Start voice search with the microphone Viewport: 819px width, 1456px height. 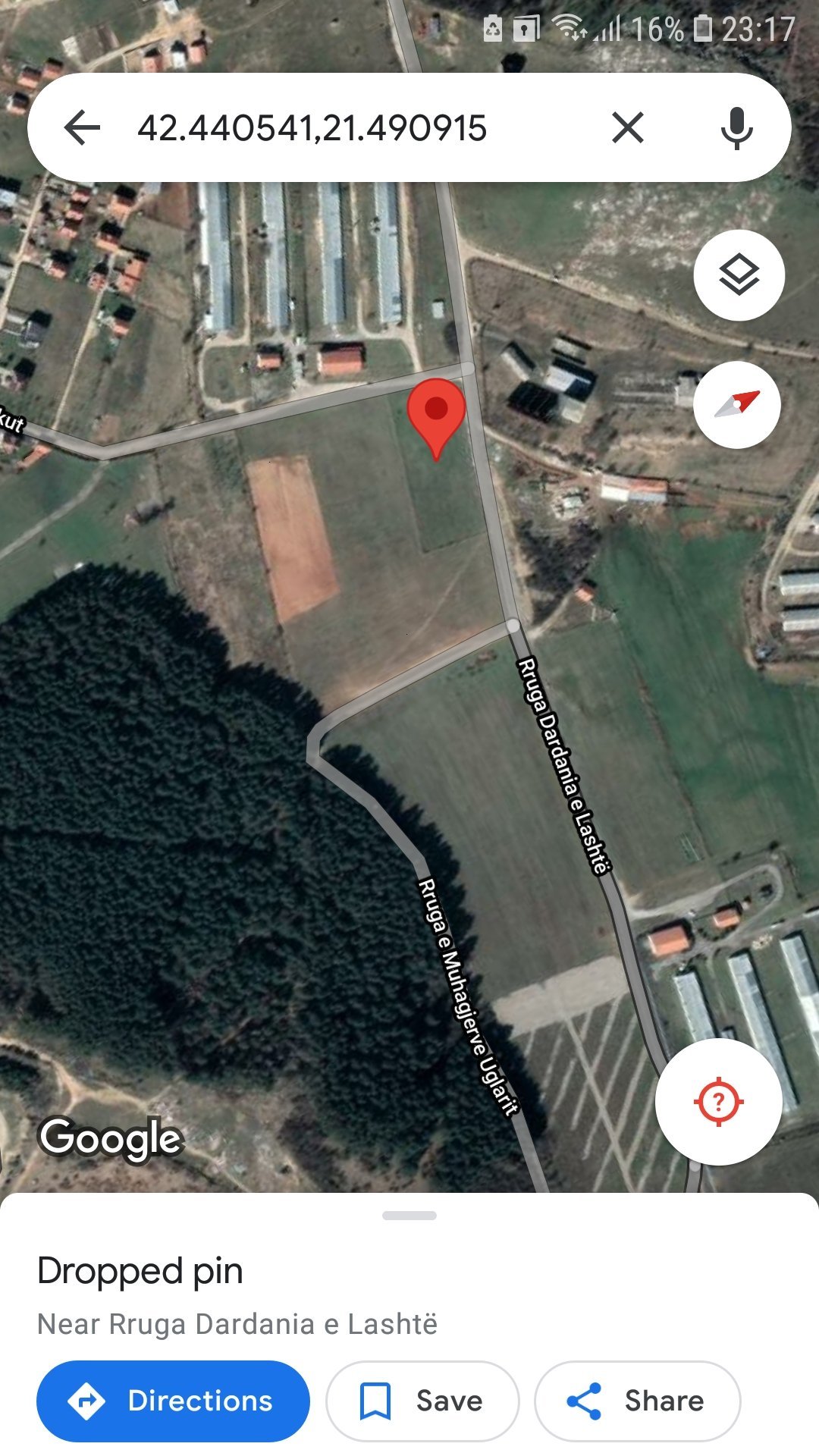click(x=736, y=127)
